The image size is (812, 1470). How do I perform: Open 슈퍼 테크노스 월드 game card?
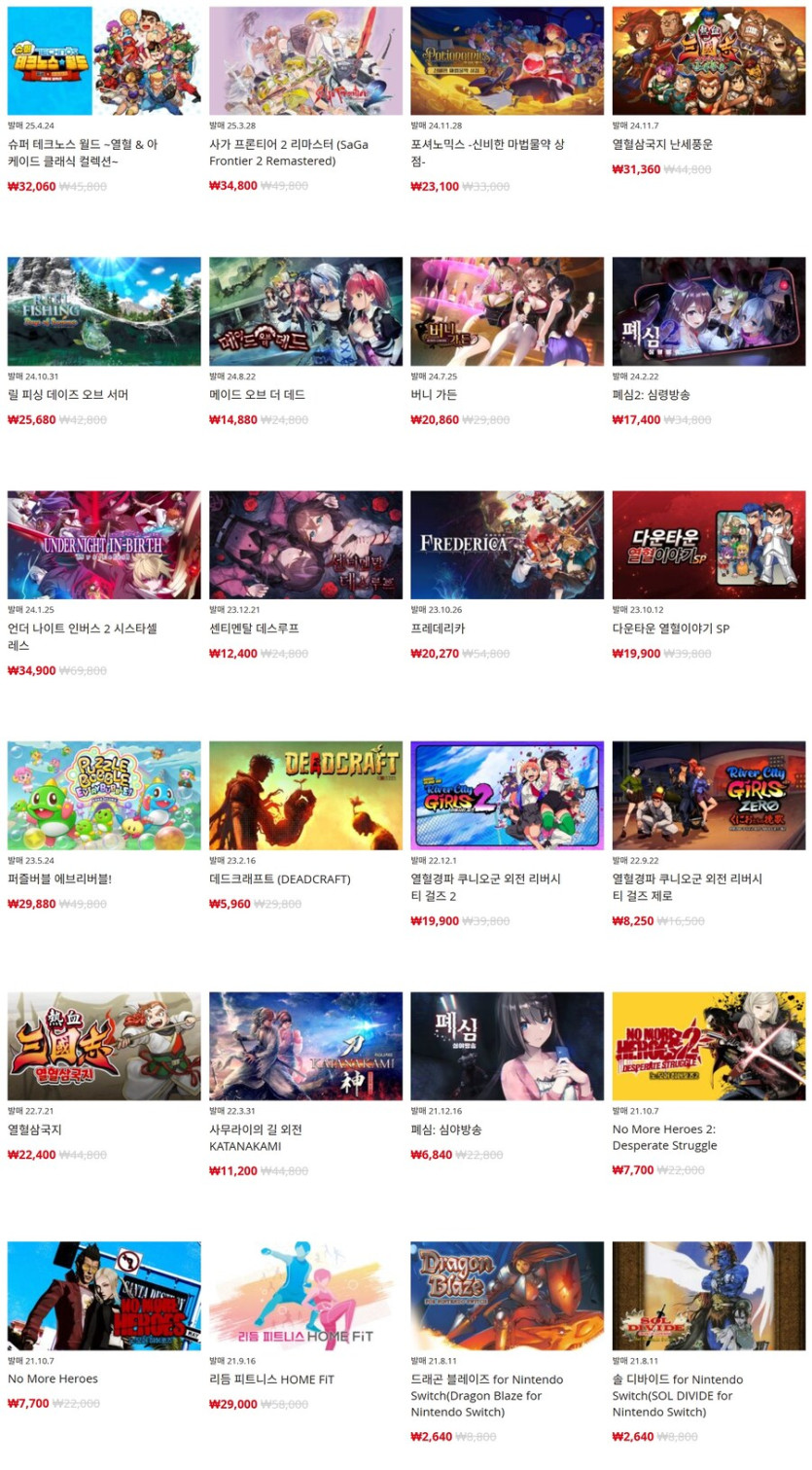pos(104,61)
